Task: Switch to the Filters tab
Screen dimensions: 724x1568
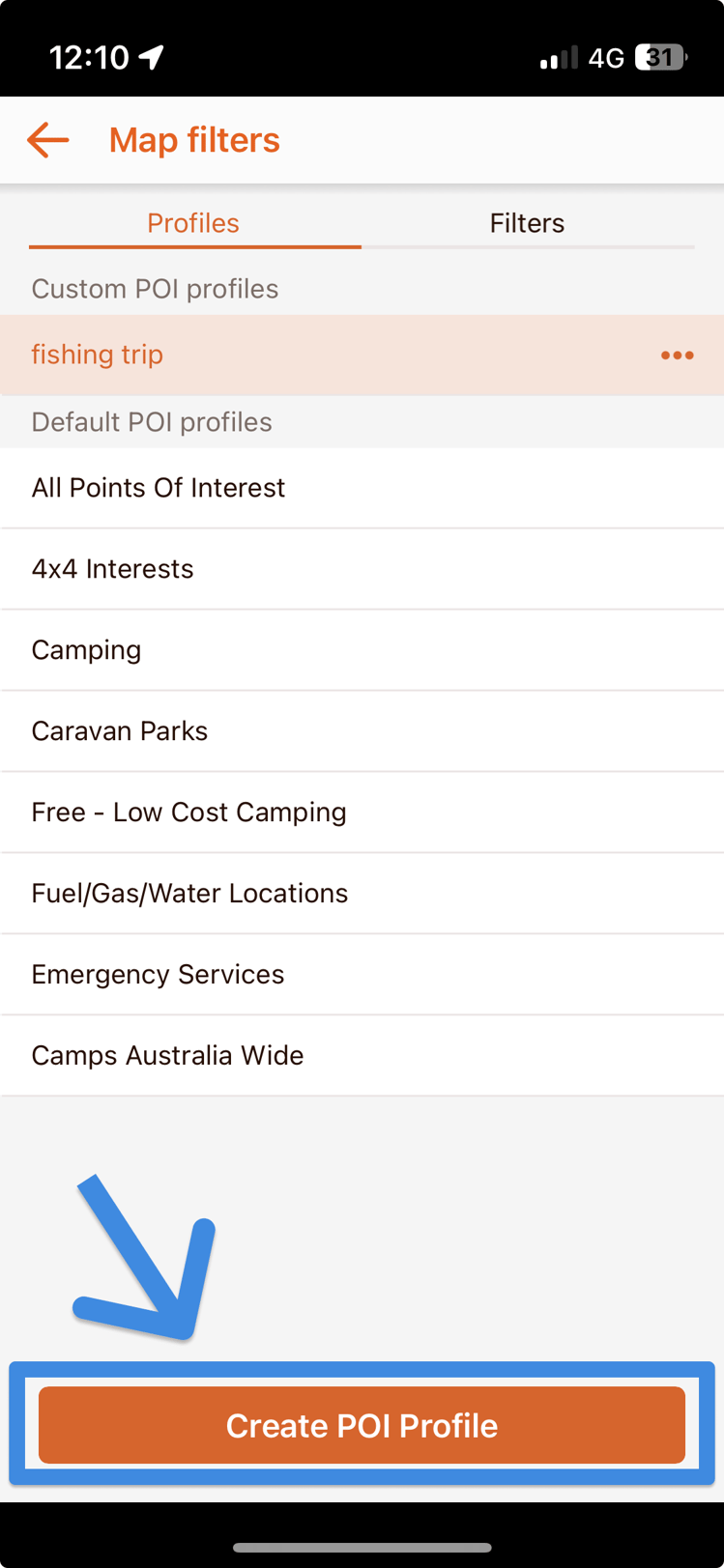Action: pos(527,222)
